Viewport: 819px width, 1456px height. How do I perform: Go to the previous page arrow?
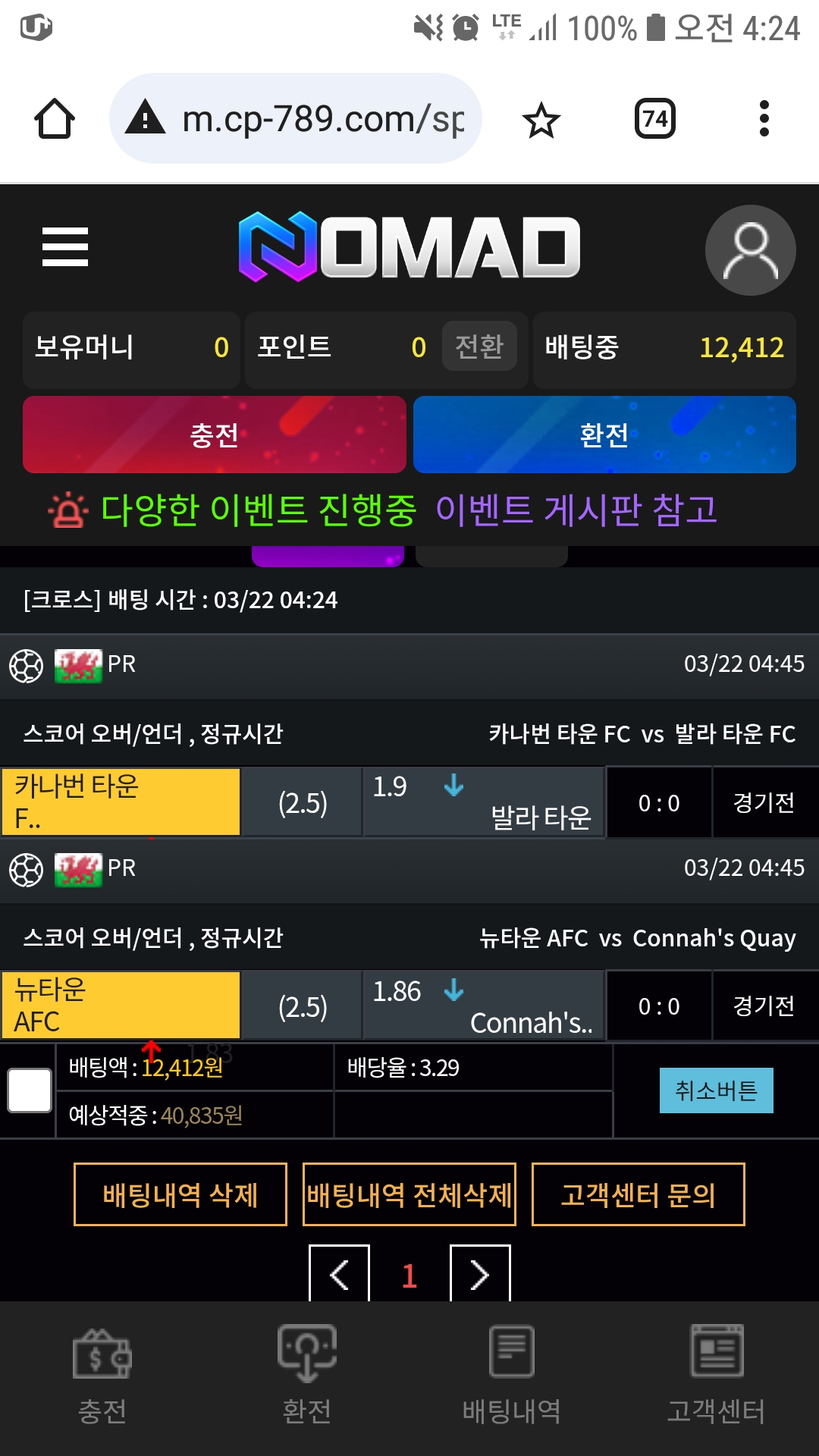(x=339, y=1274)
